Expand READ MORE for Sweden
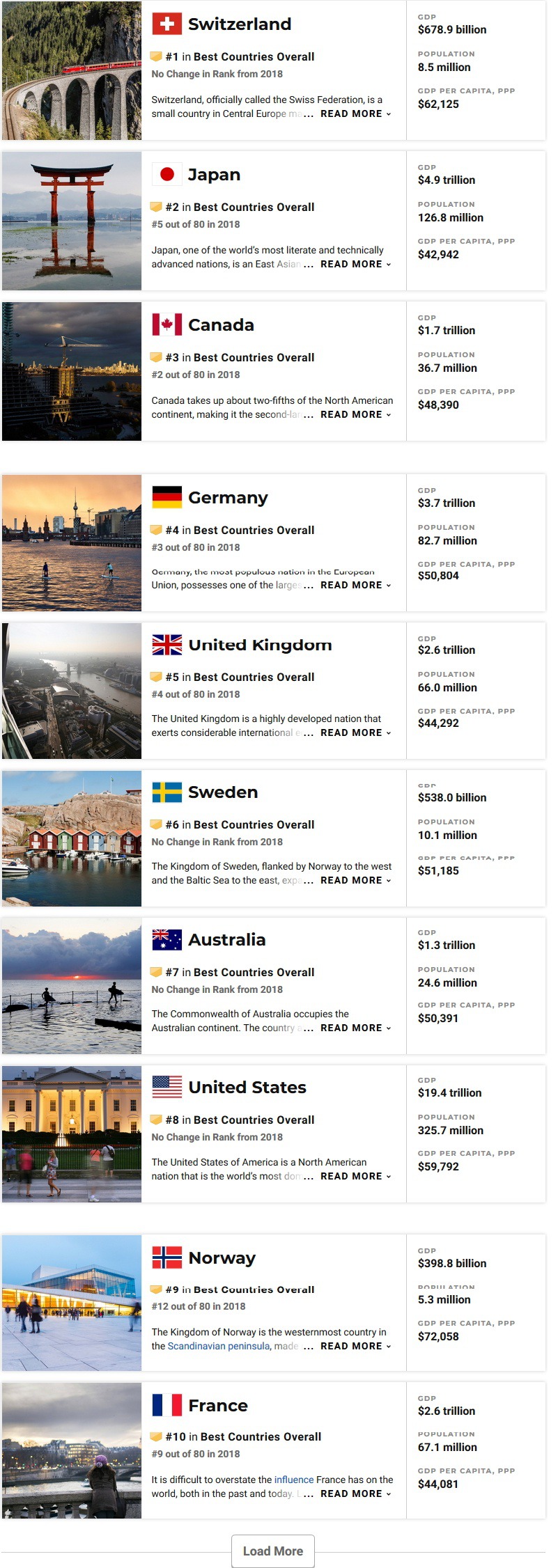The width and height of the screenshot is (558, 1568). [x=355, y=881]
